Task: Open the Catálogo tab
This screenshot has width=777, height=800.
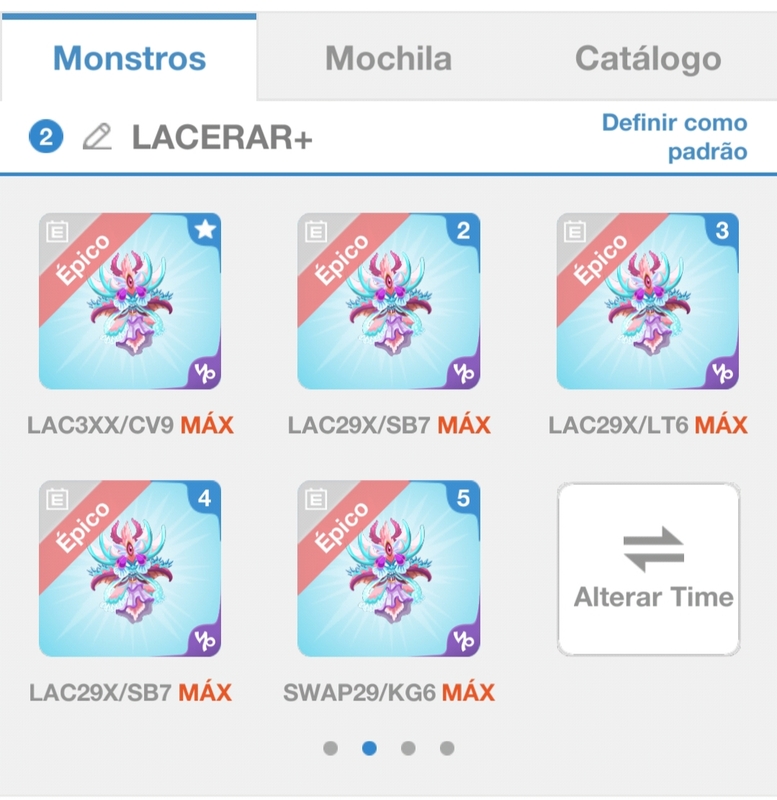Action: pos(647,58)
